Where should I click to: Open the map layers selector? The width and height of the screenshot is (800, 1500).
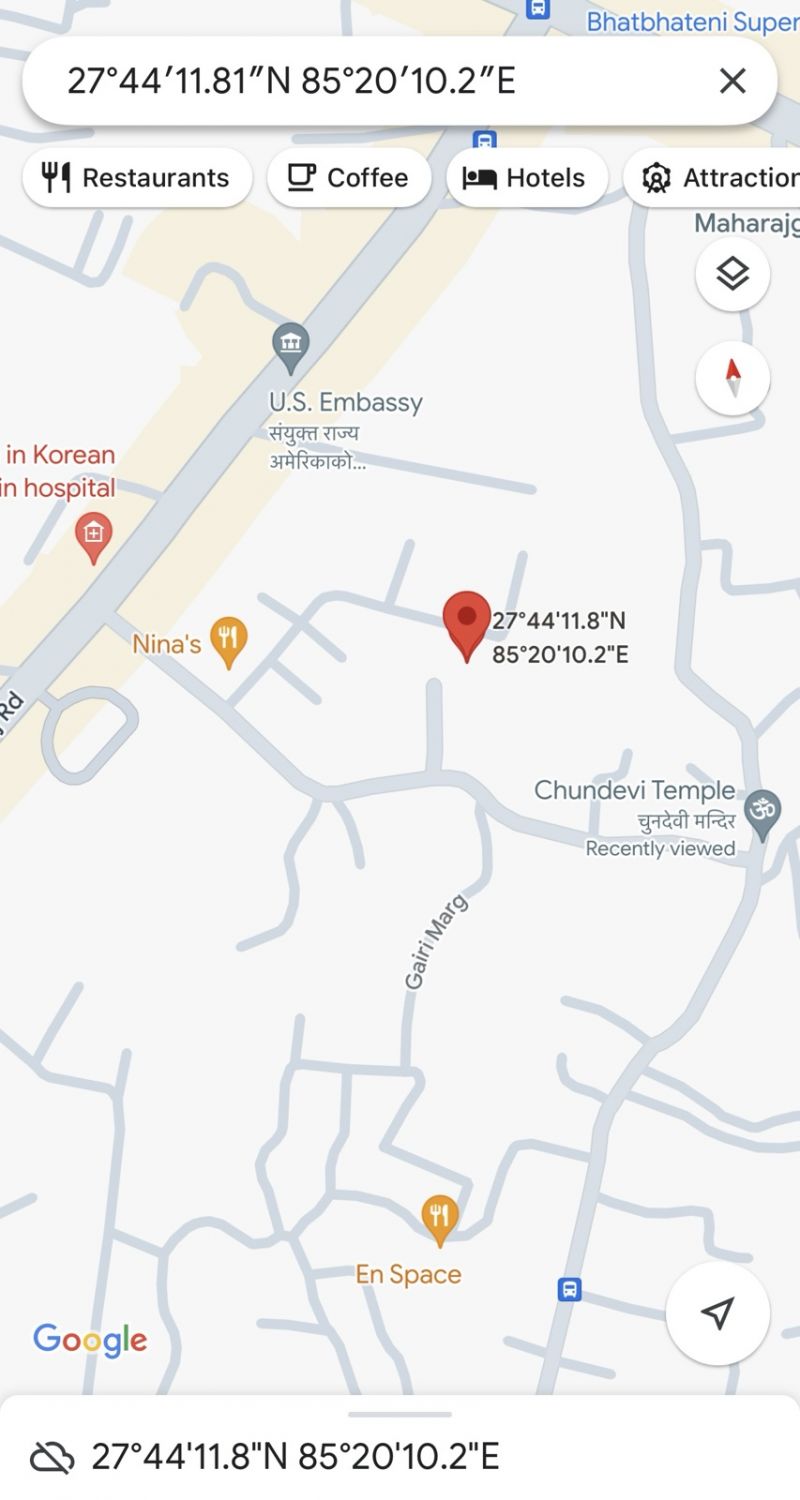[733, 273]
